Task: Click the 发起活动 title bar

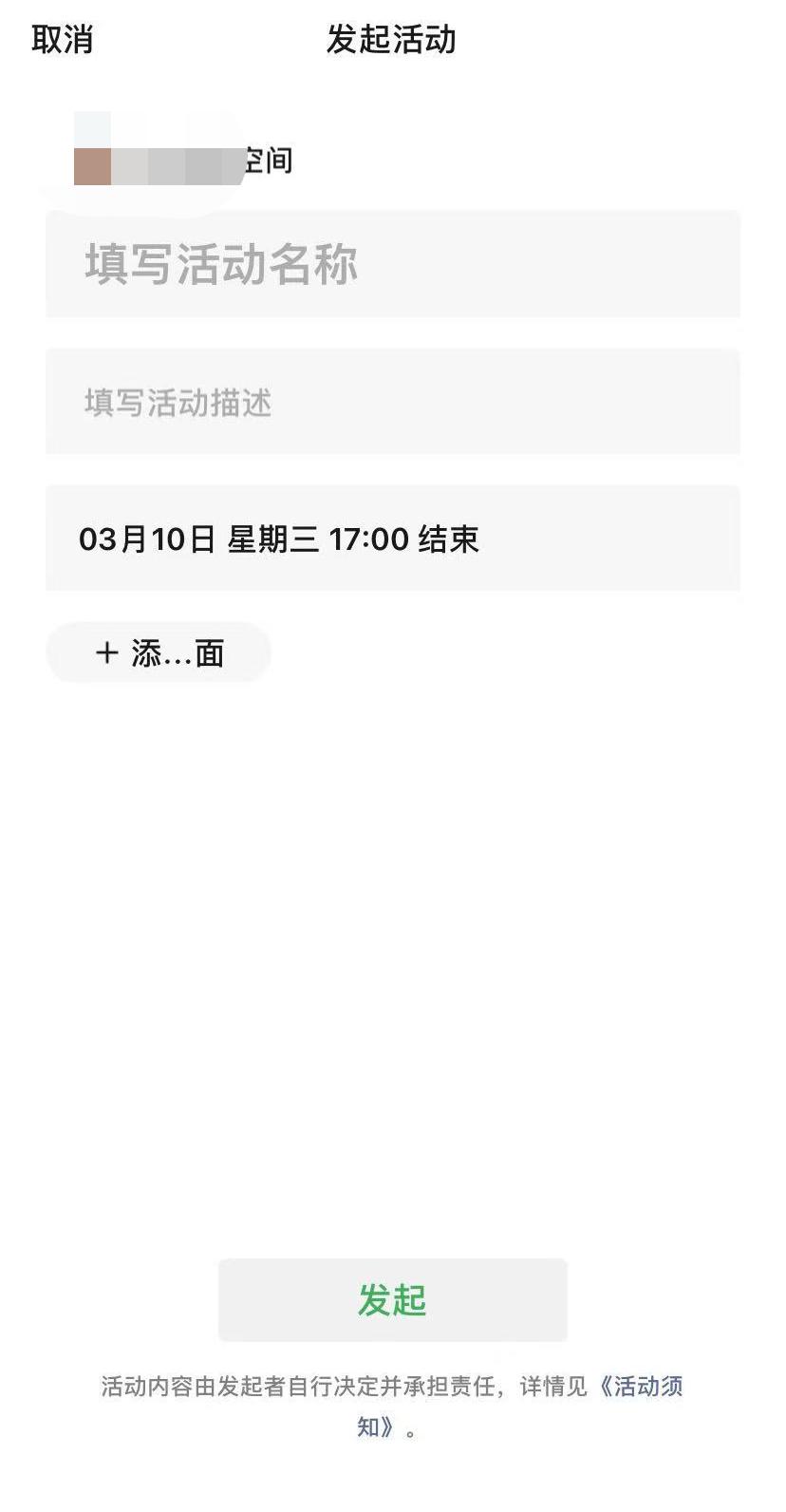Action: tap(393, 40)
